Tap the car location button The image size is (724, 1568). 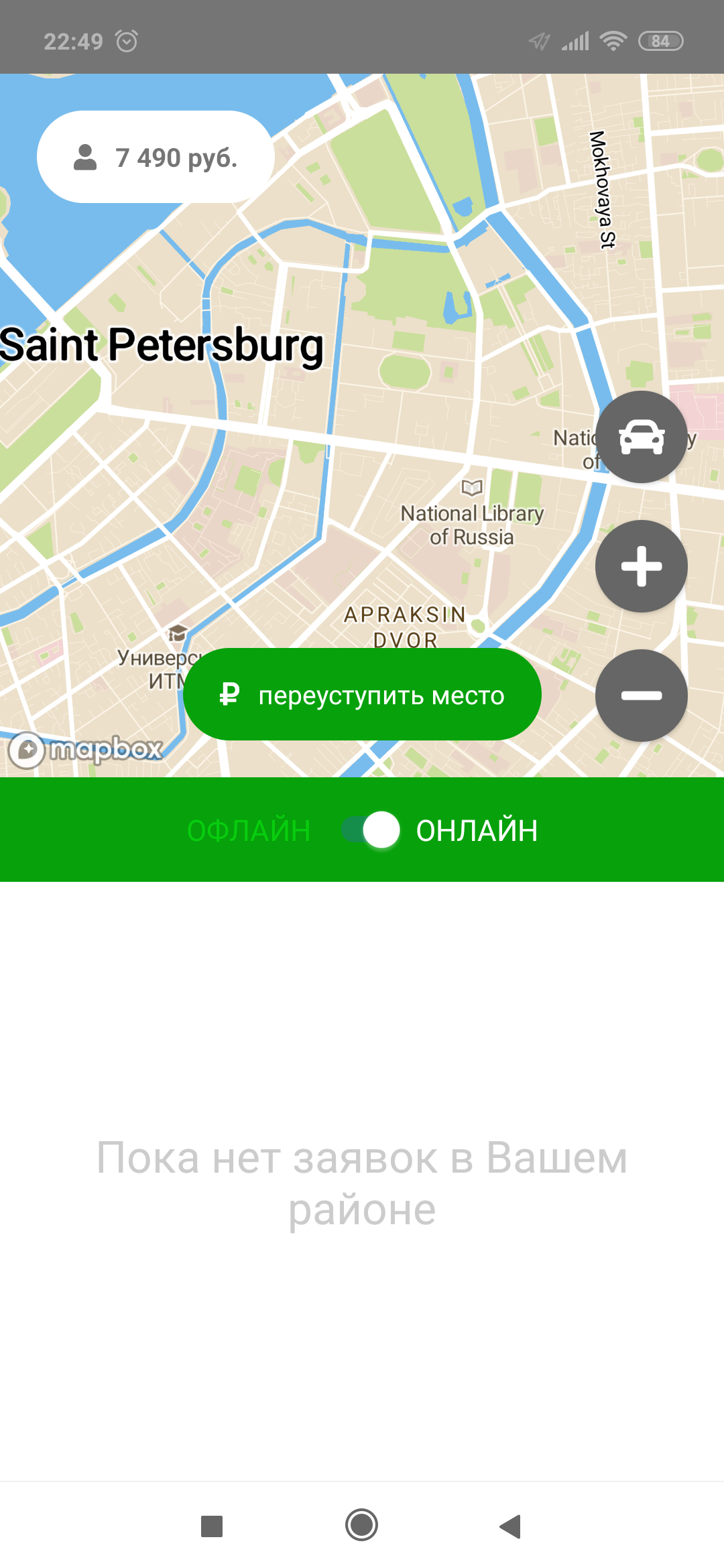(642, 437)
